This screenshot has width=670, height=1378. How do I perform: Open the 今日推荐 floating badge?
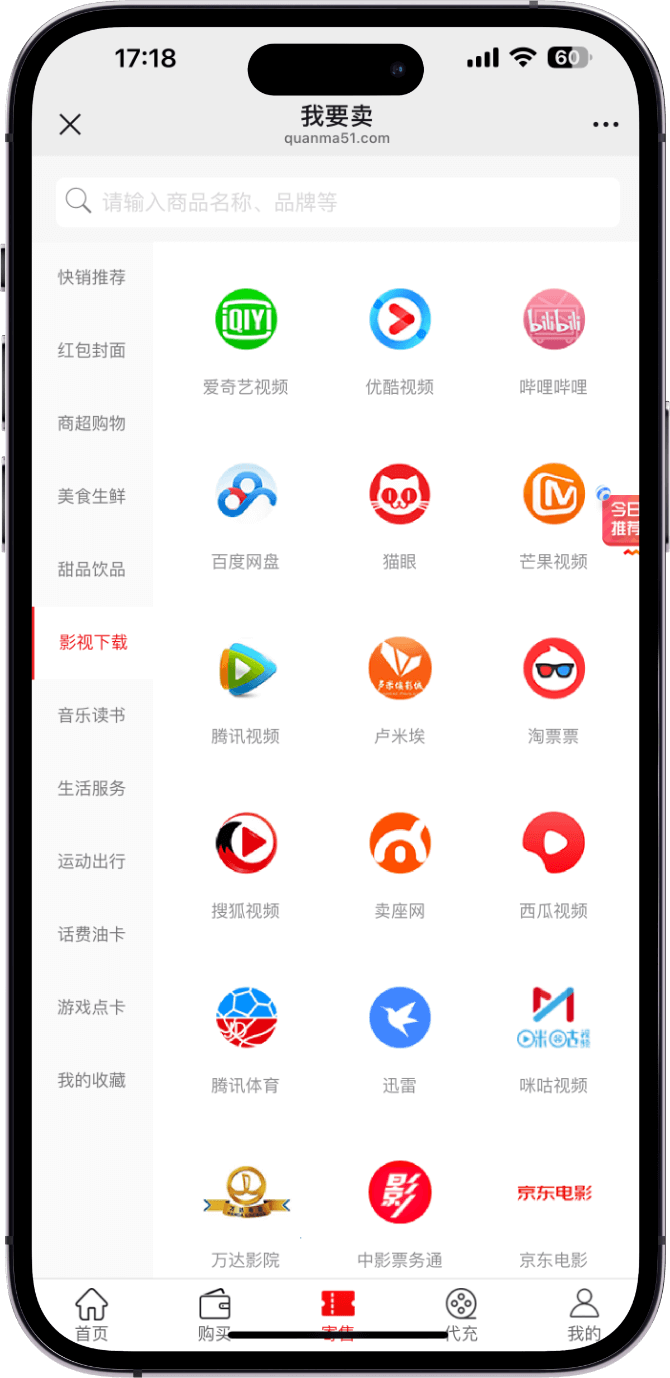(x=622, y=518)
